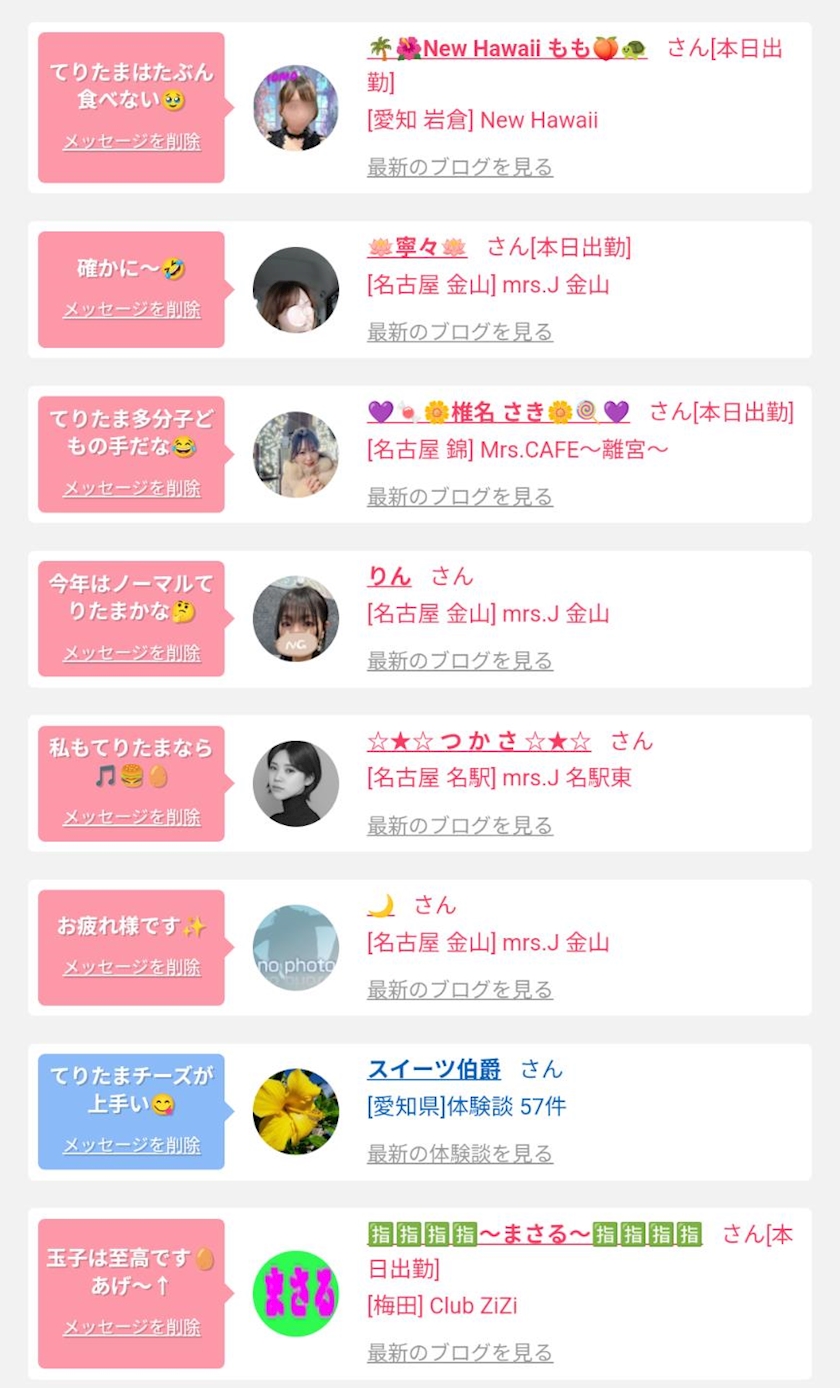The width and height of the screenshot is (840, 1388).
Task: Delete the message お疲れ様です
Action: point(132,967)
